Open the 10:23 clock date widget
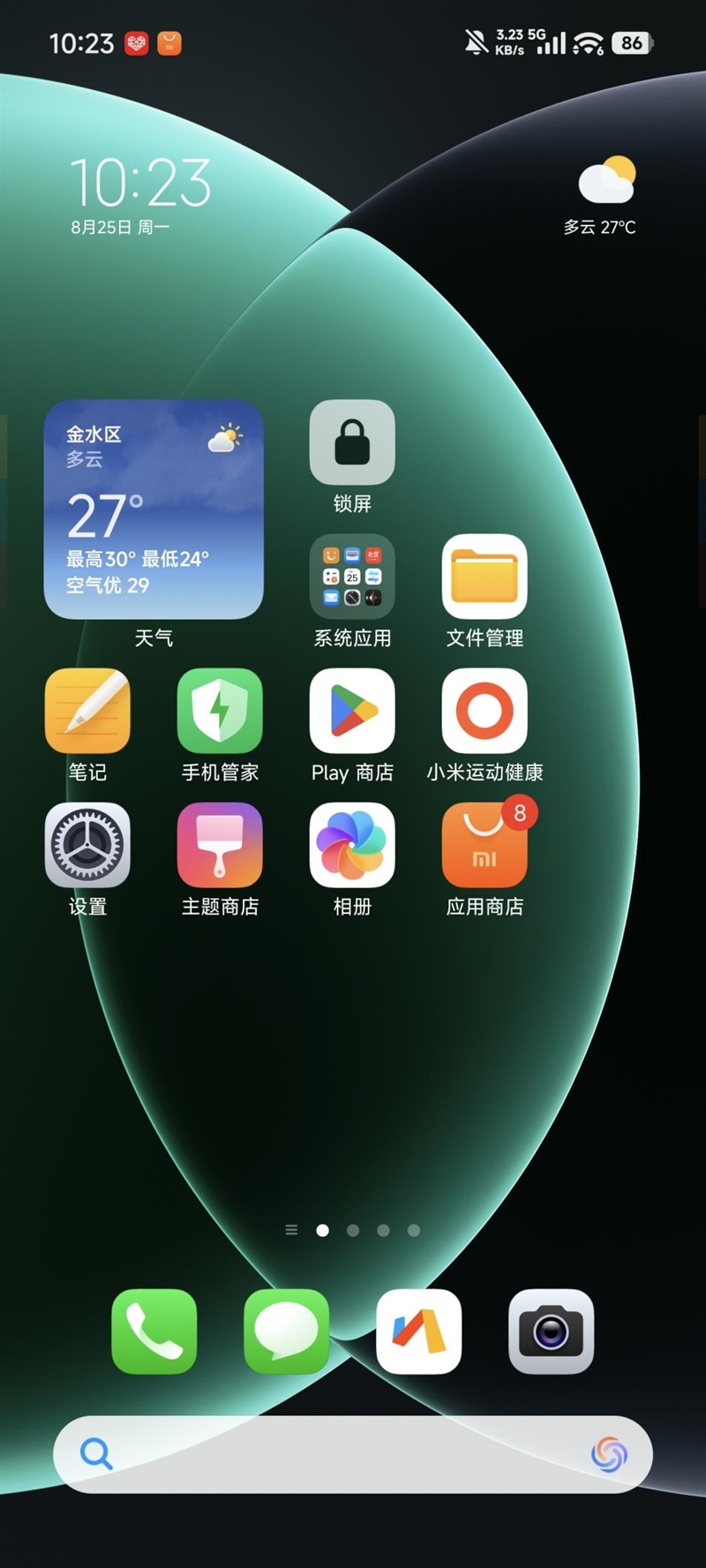The width and height of the screenshot is (706, 1568). [x=139, y=194]
